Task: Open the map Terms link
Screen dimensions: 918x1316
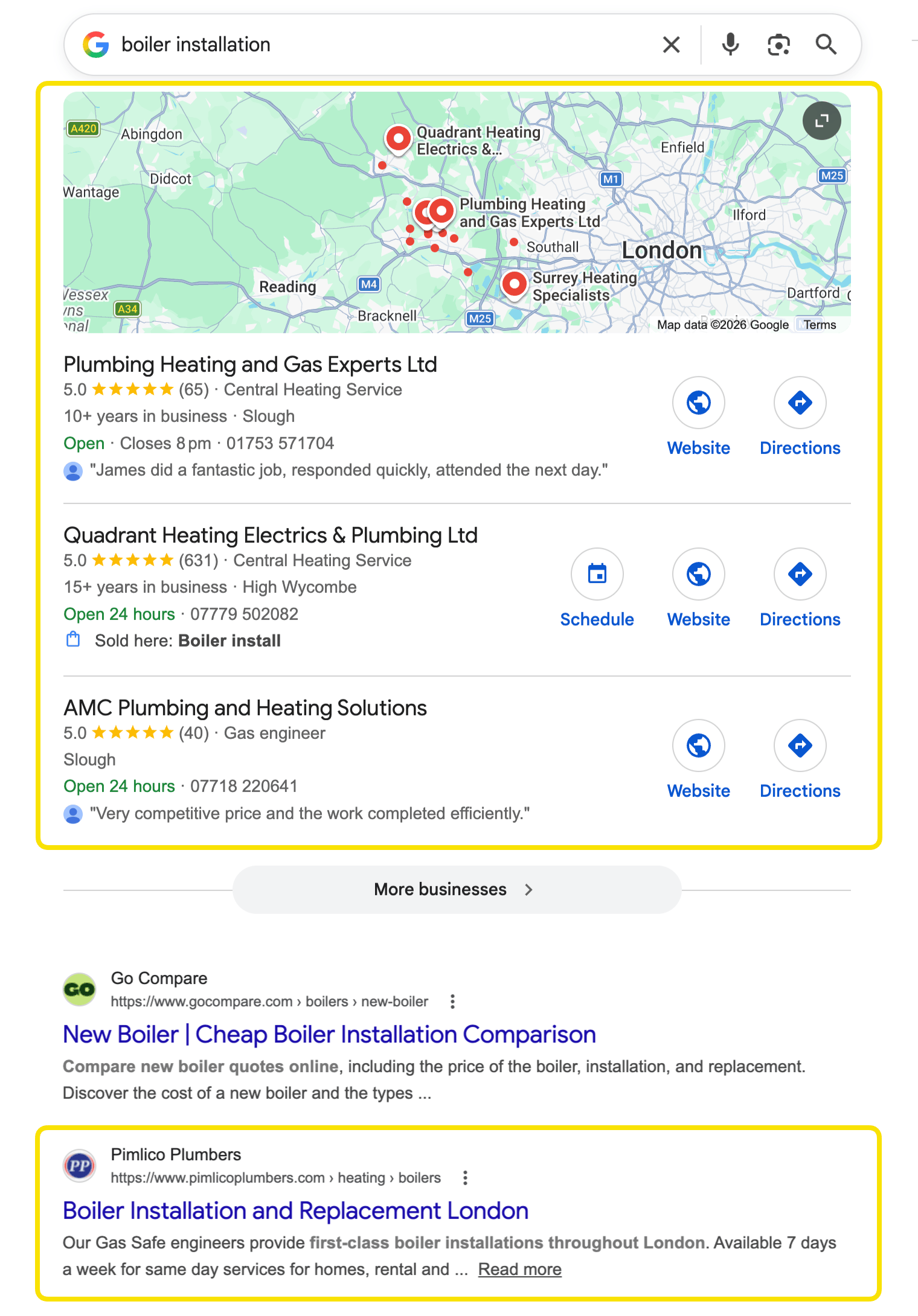Action: (x=819, y=325)
